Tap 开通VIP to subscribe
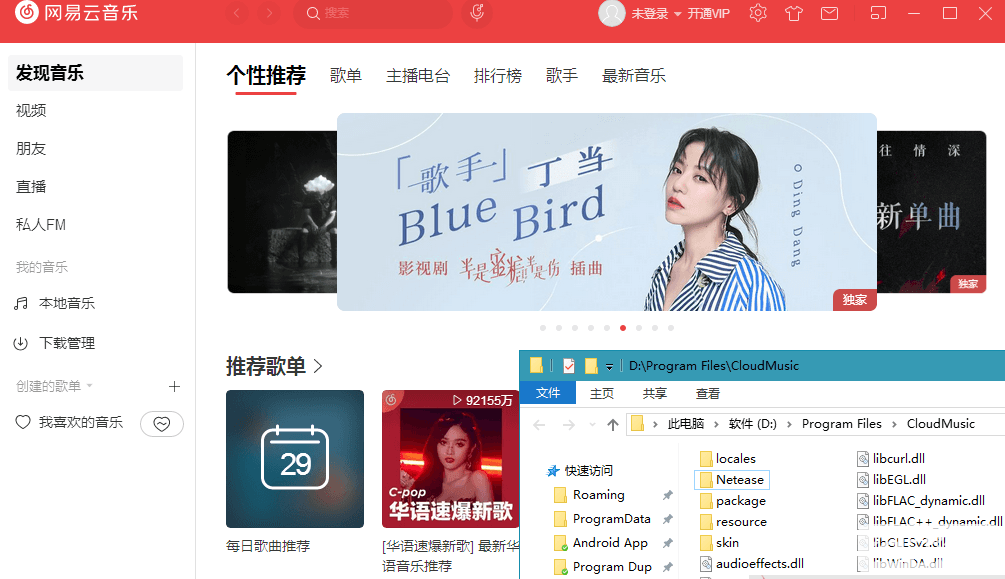1005x579 pixels. click(x=708, y=14)
